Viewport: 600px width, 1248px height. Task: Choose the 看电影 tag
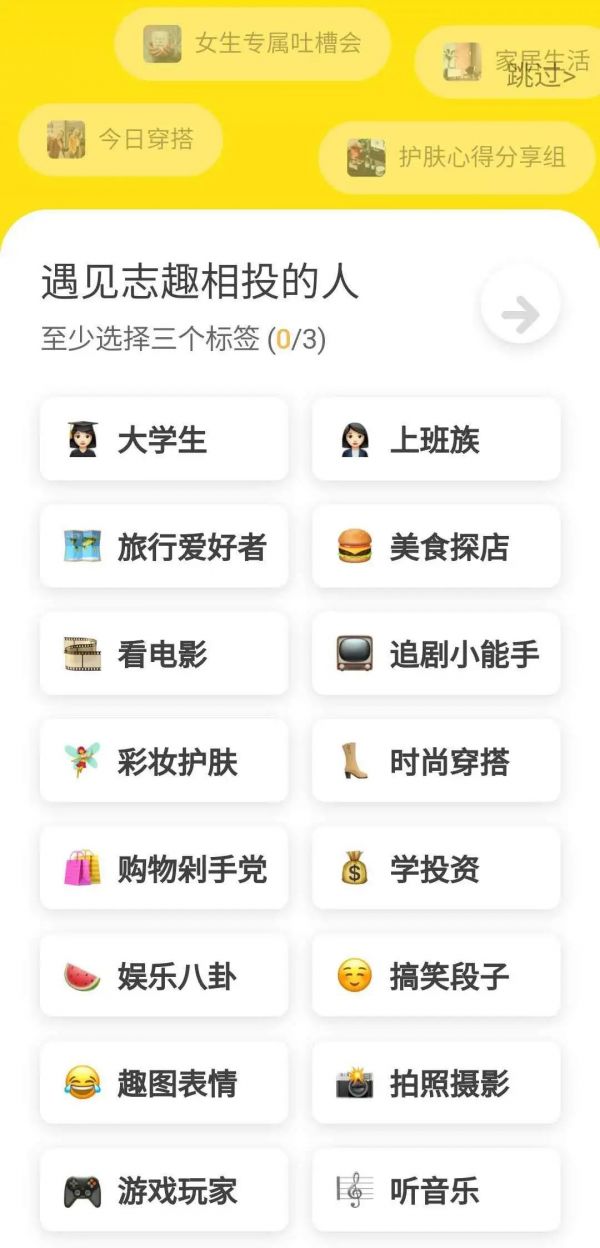pyautogui.click(x=164, y=654)
